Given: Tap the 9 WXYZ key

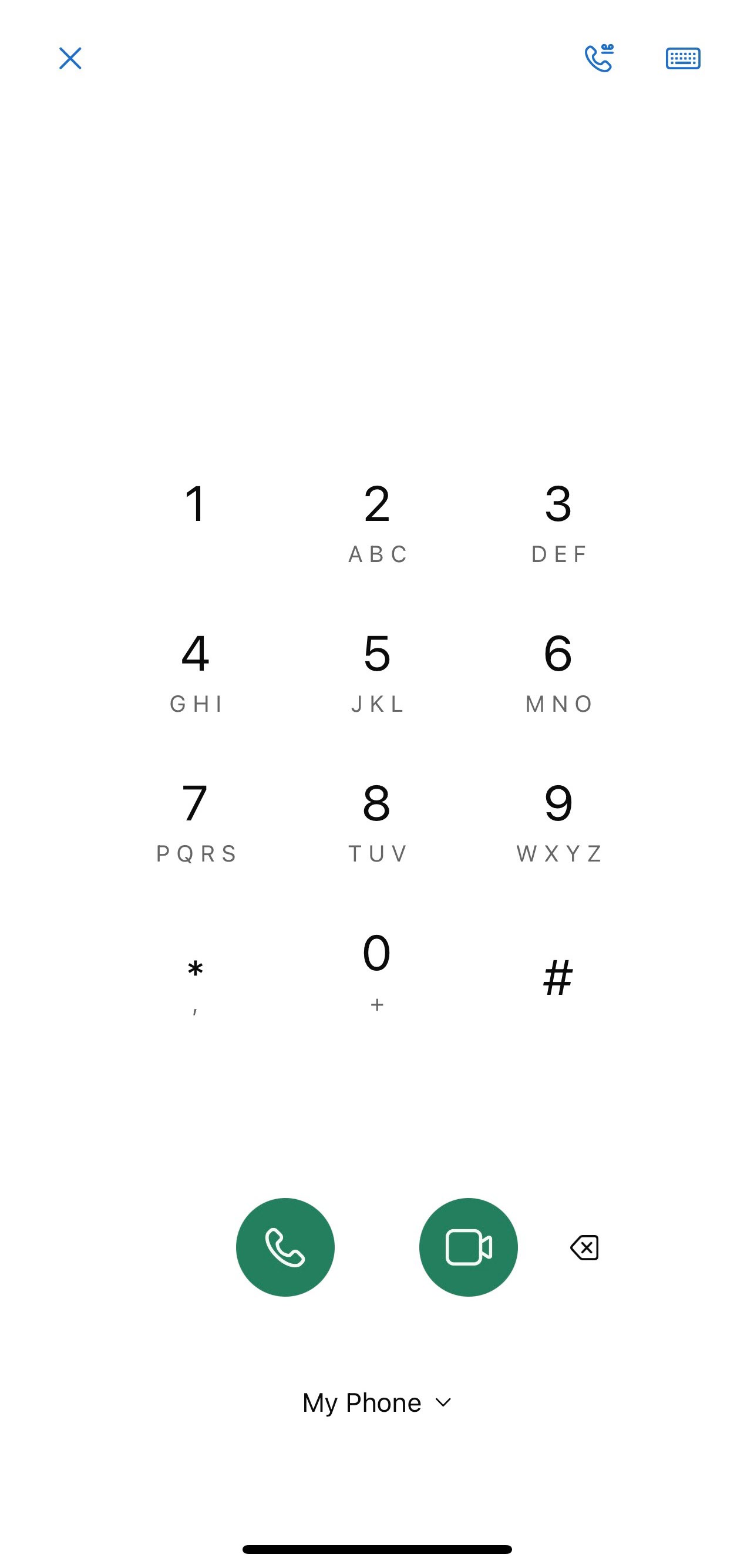Looking at the screenshot, I should click(558, 820).
